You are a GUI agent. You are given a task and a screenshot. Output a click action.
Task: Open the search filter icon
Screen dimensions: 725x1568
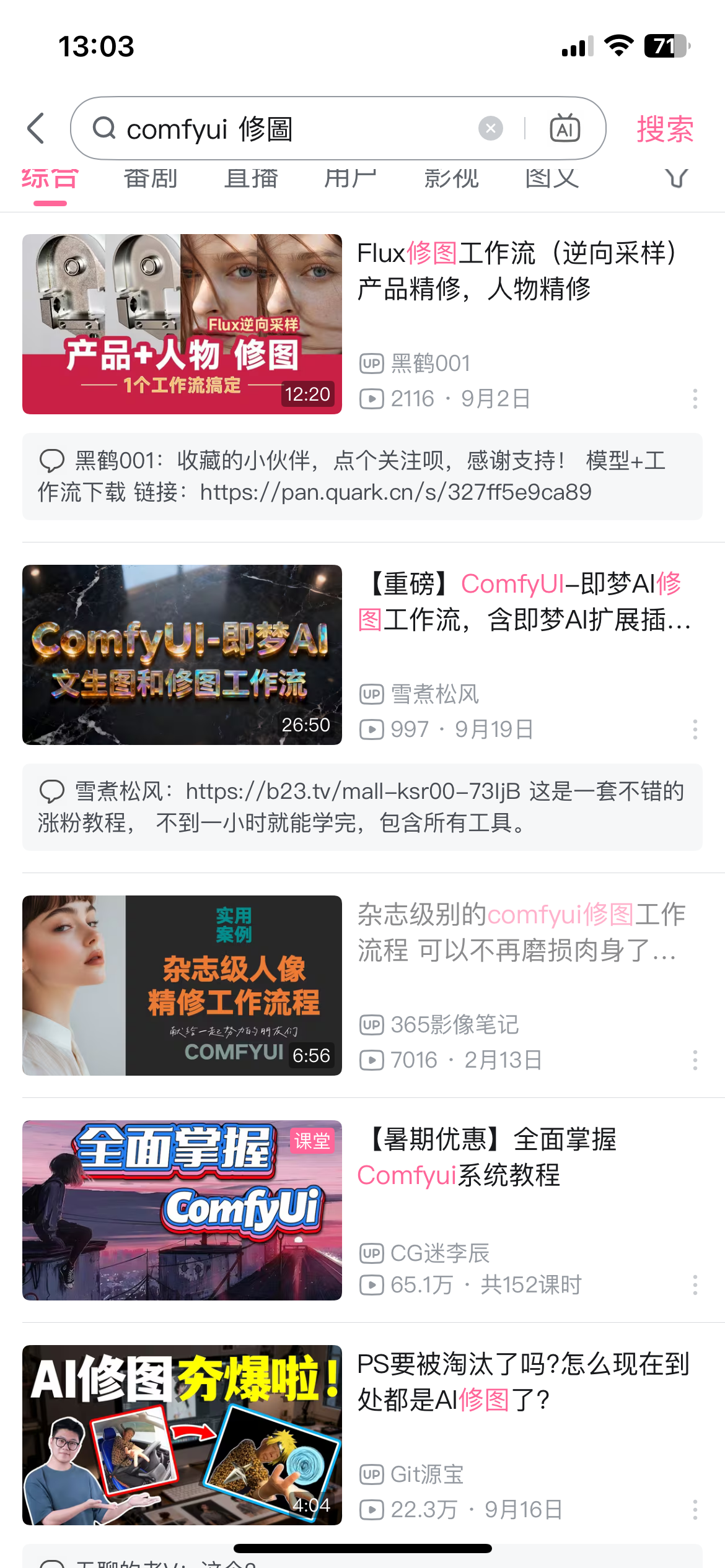[x=676, y=180]
